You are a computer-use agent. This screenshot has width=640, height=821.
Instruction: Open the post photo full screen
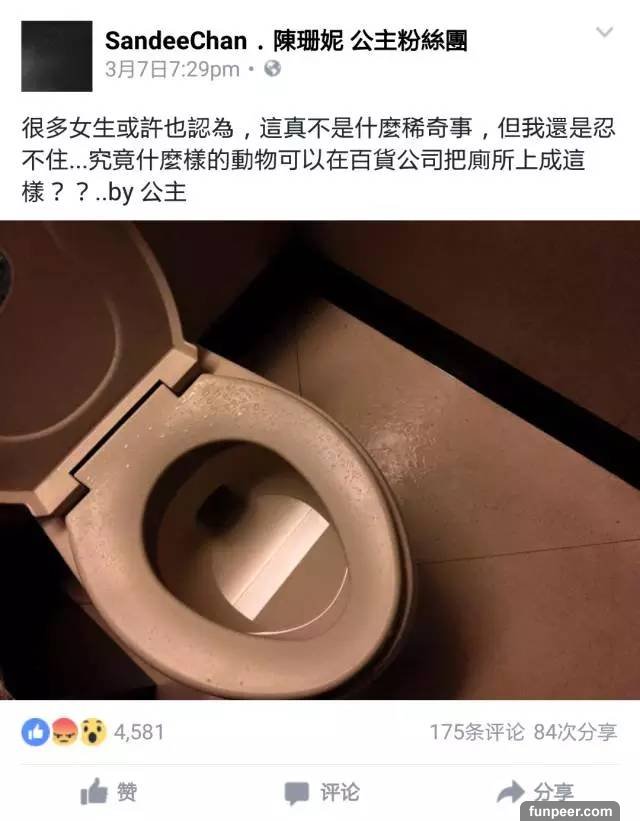tap(320, 460)
